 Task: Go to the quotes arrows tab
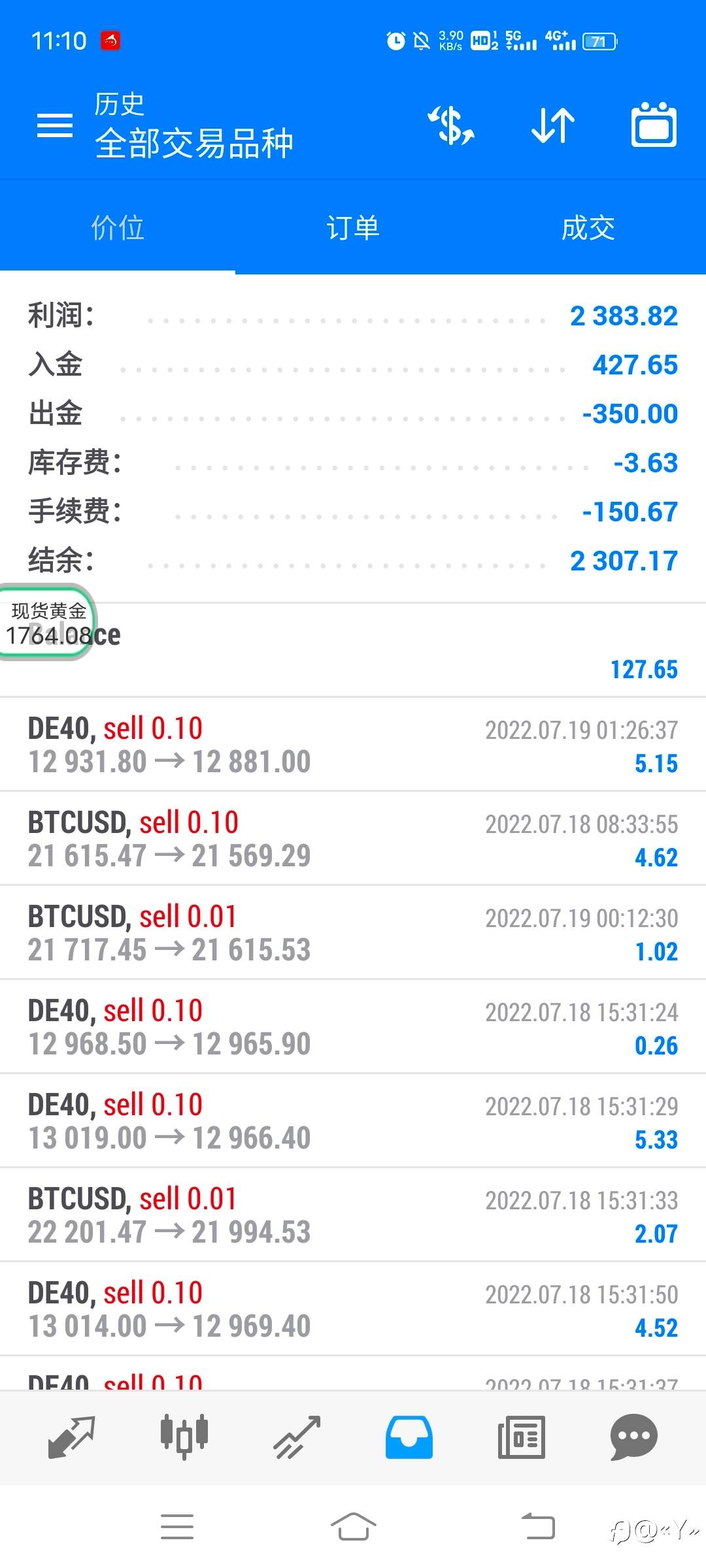point(72,1437)
